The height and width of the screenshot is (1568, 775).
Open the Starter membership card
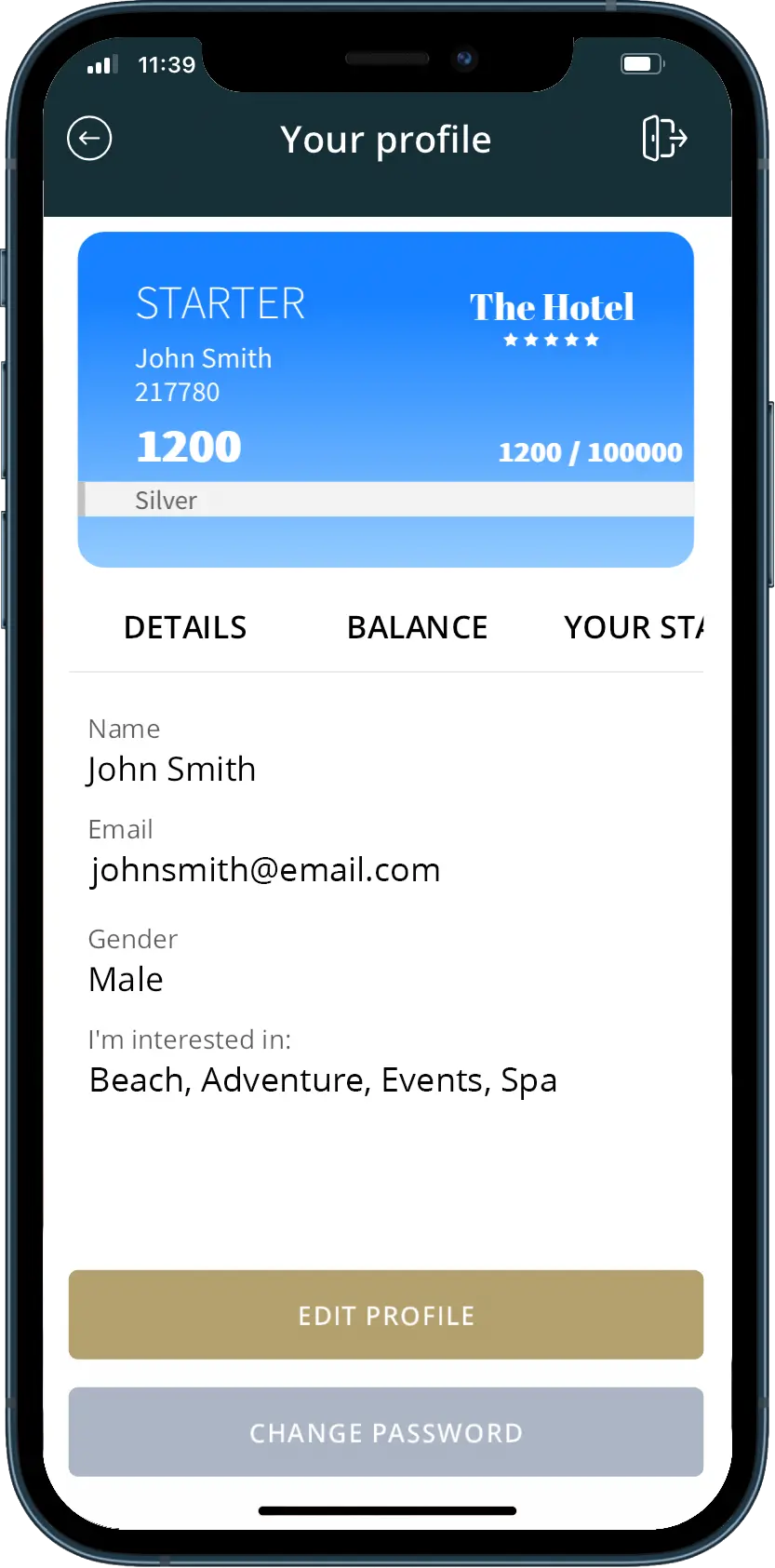click(386, 400)
